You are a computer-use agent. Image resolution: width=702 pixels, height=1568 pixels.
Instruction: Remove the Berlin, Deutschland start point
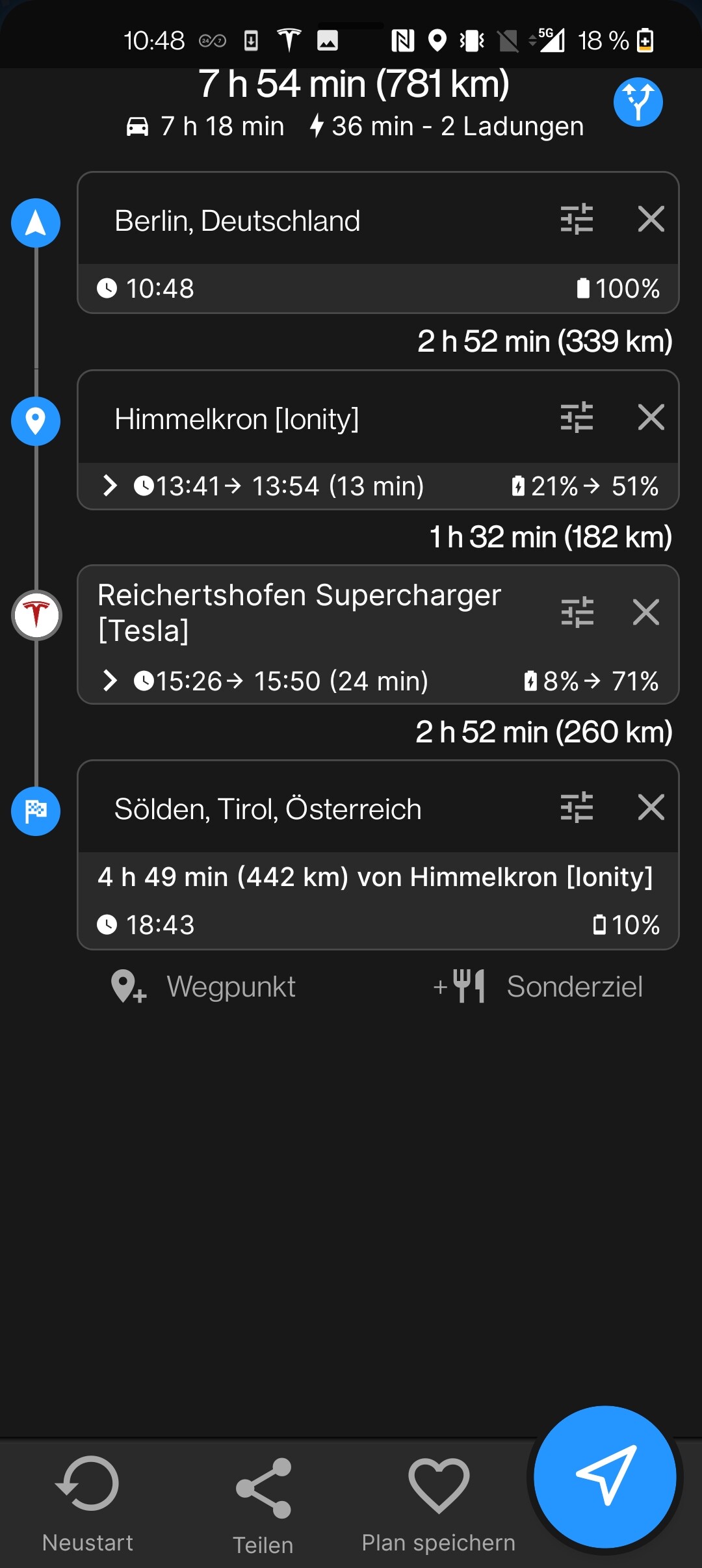pyautogui.click(x=651, y=219)
